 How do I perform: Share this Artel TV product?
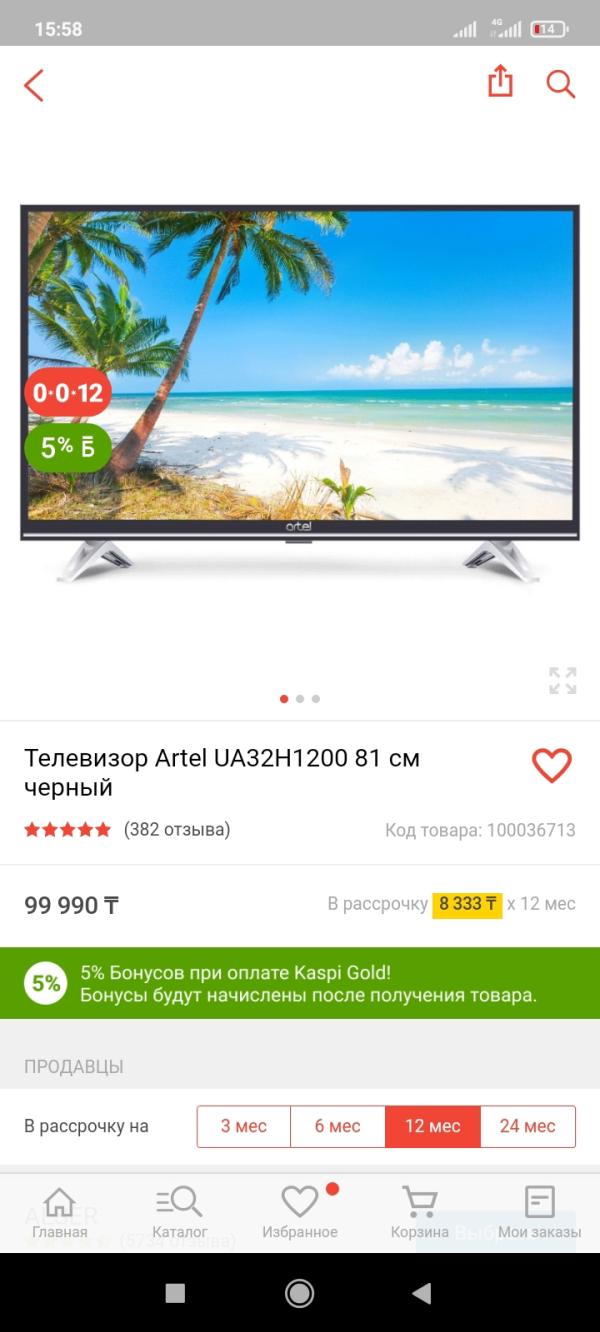(500, 82)
